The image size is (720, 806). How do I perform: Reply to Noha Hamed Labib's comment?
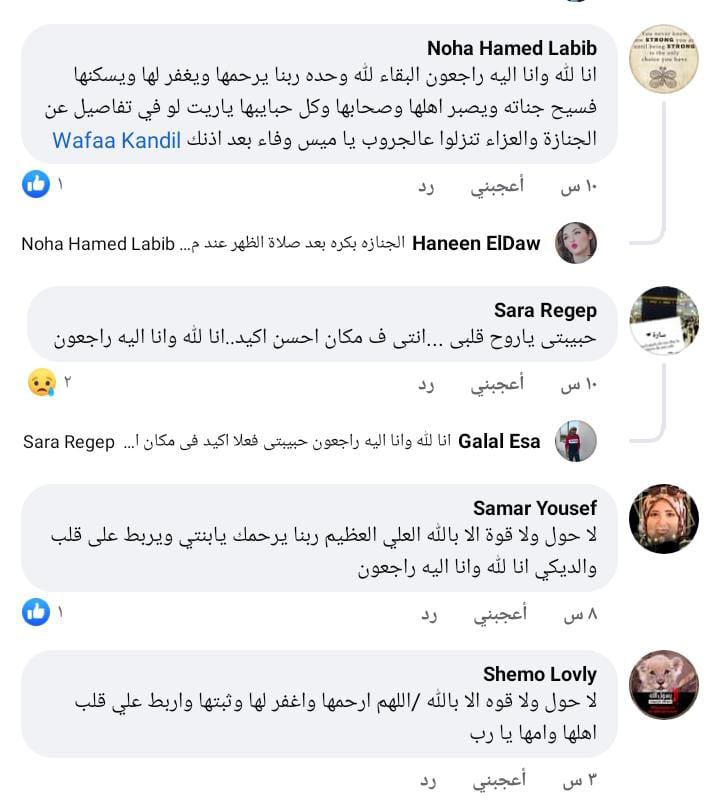coord(427,185)
